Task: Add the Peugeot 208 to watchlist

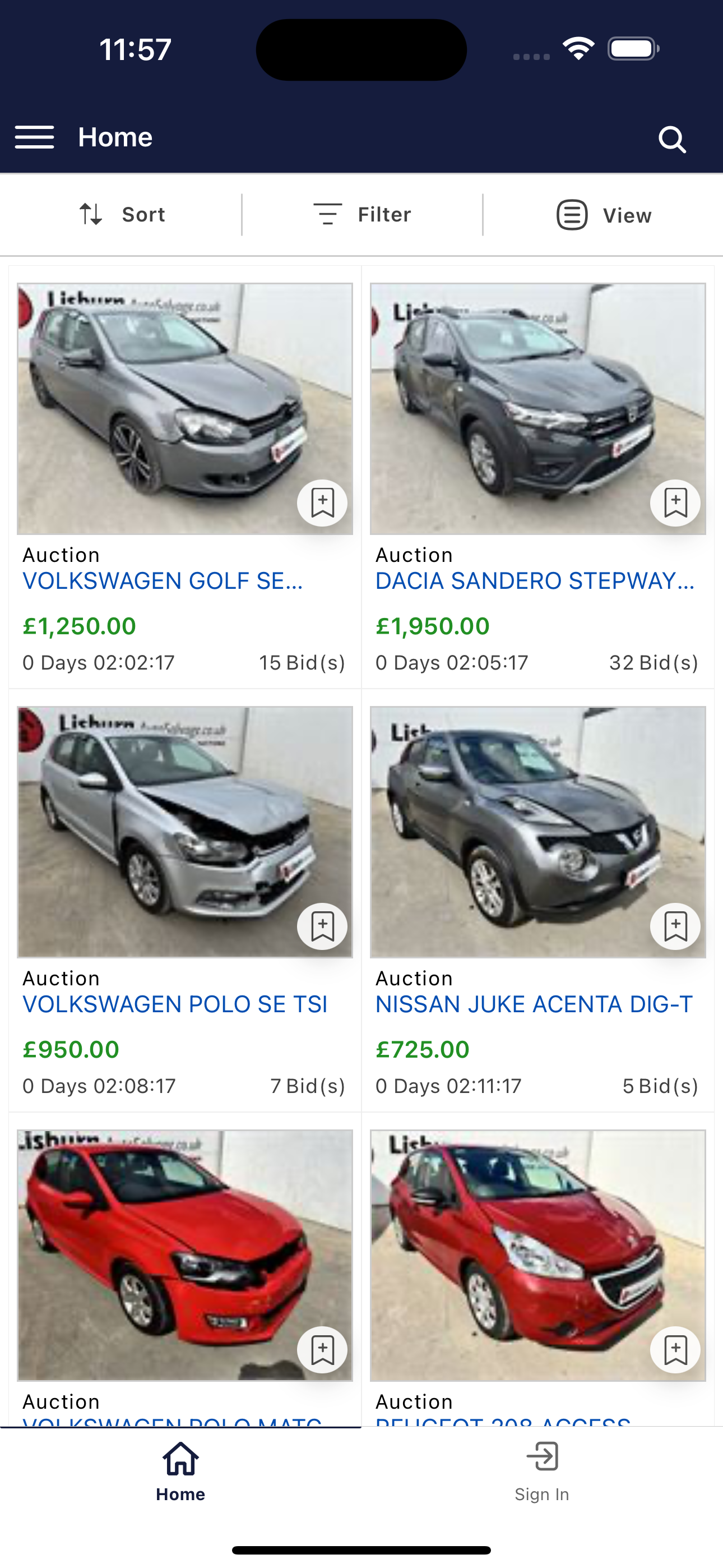Action: pyautogui.click(x=675, y=1349)
